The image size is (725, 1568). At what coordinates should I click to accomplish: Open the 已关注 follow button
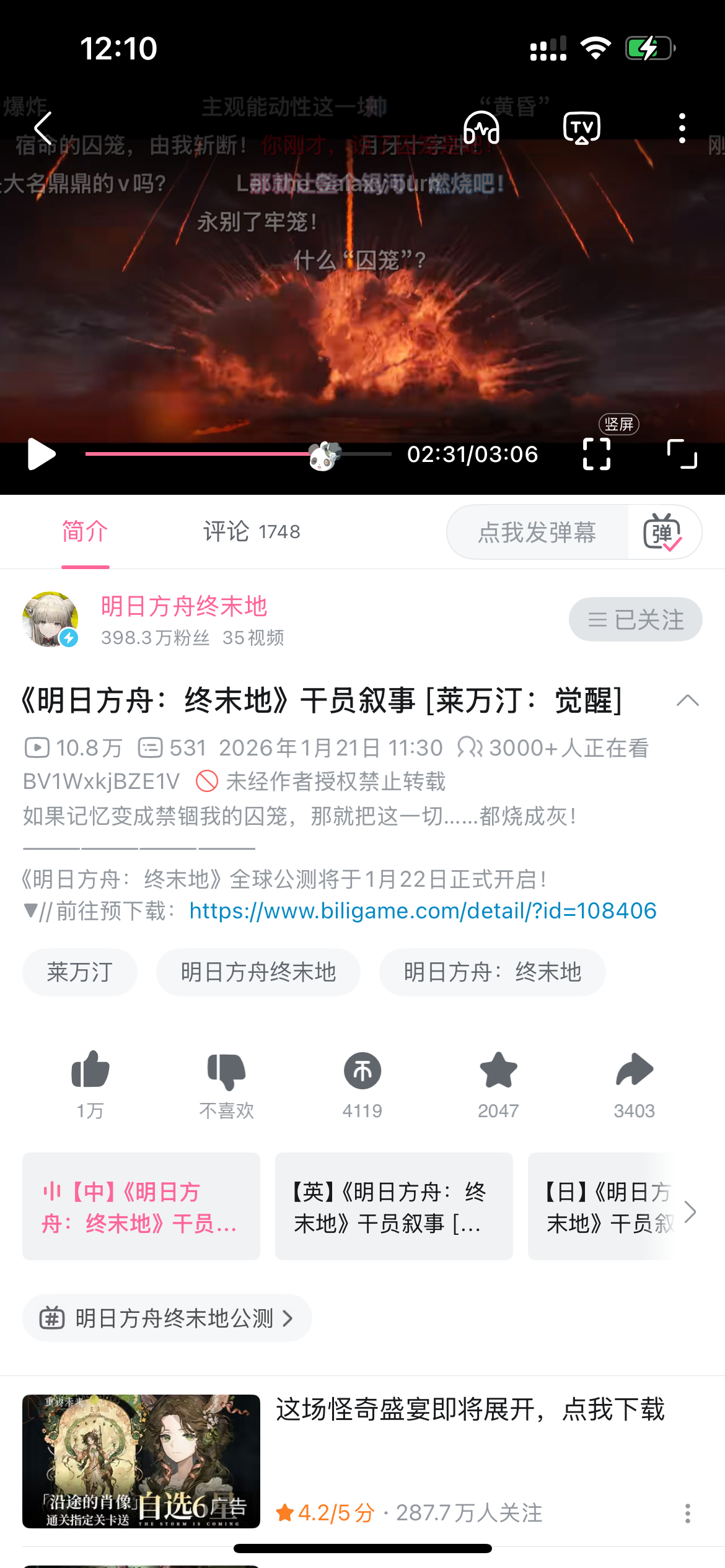point(635,619)
